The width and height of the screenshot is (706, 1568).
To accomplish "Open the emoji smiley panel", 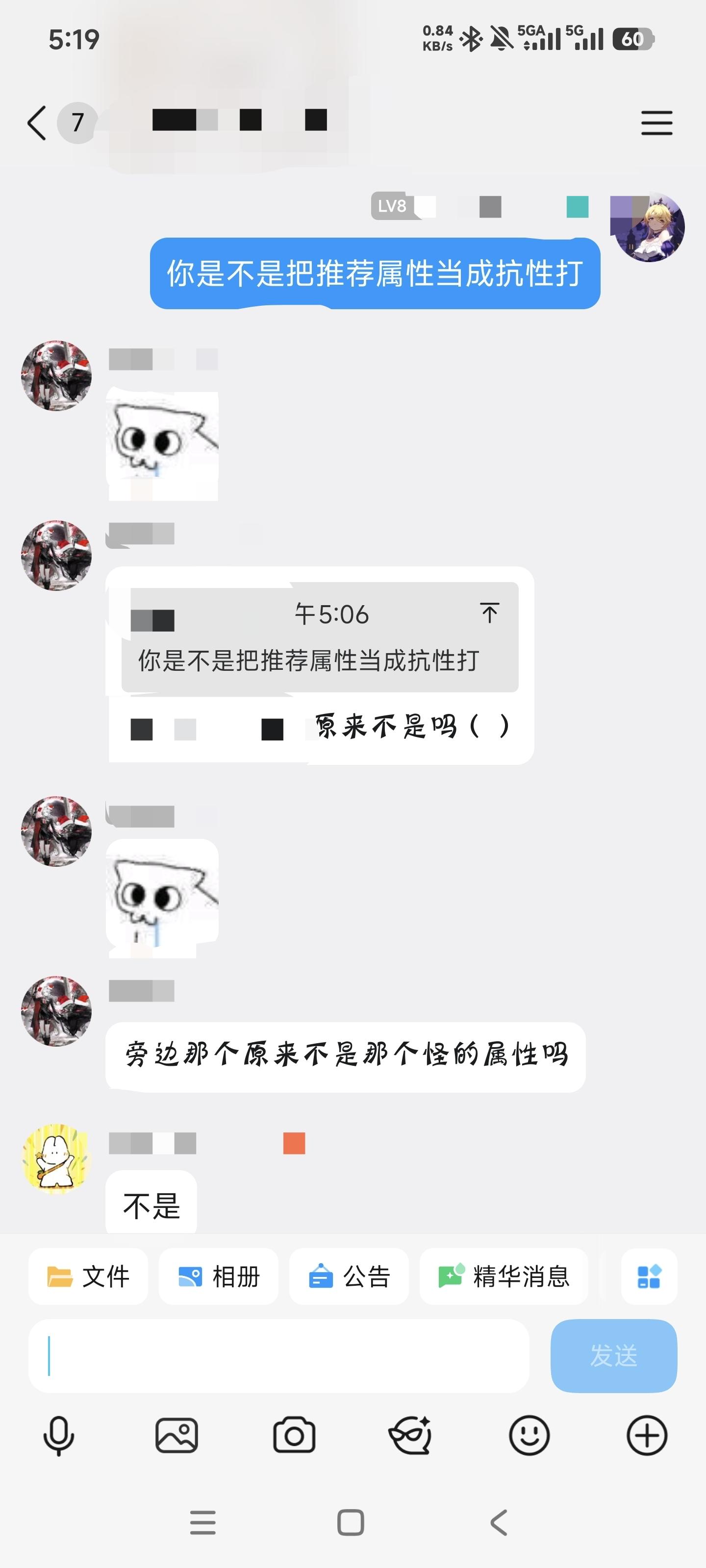I will 529,1436.
